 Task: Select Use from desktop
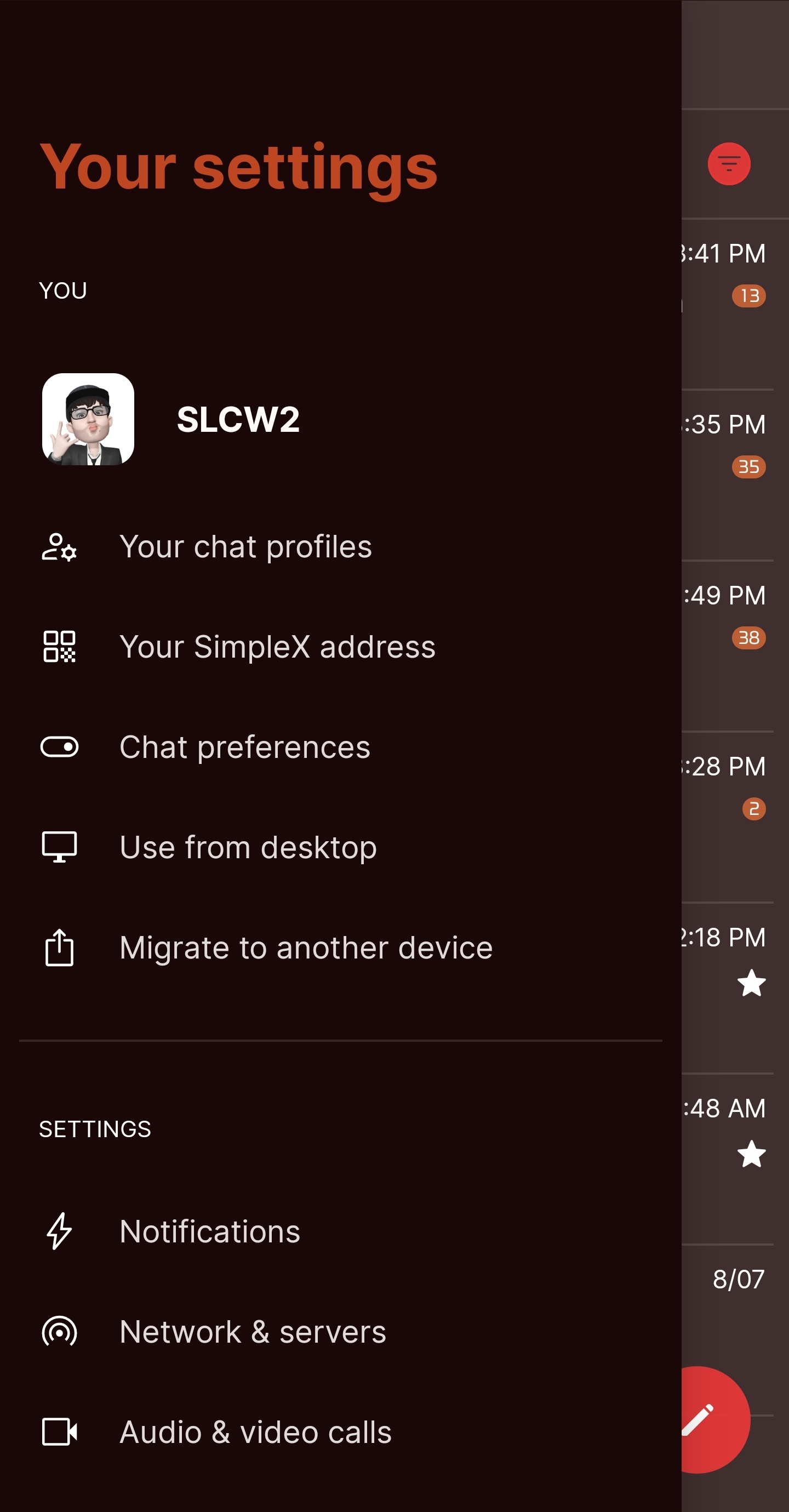tap(248, 848)
